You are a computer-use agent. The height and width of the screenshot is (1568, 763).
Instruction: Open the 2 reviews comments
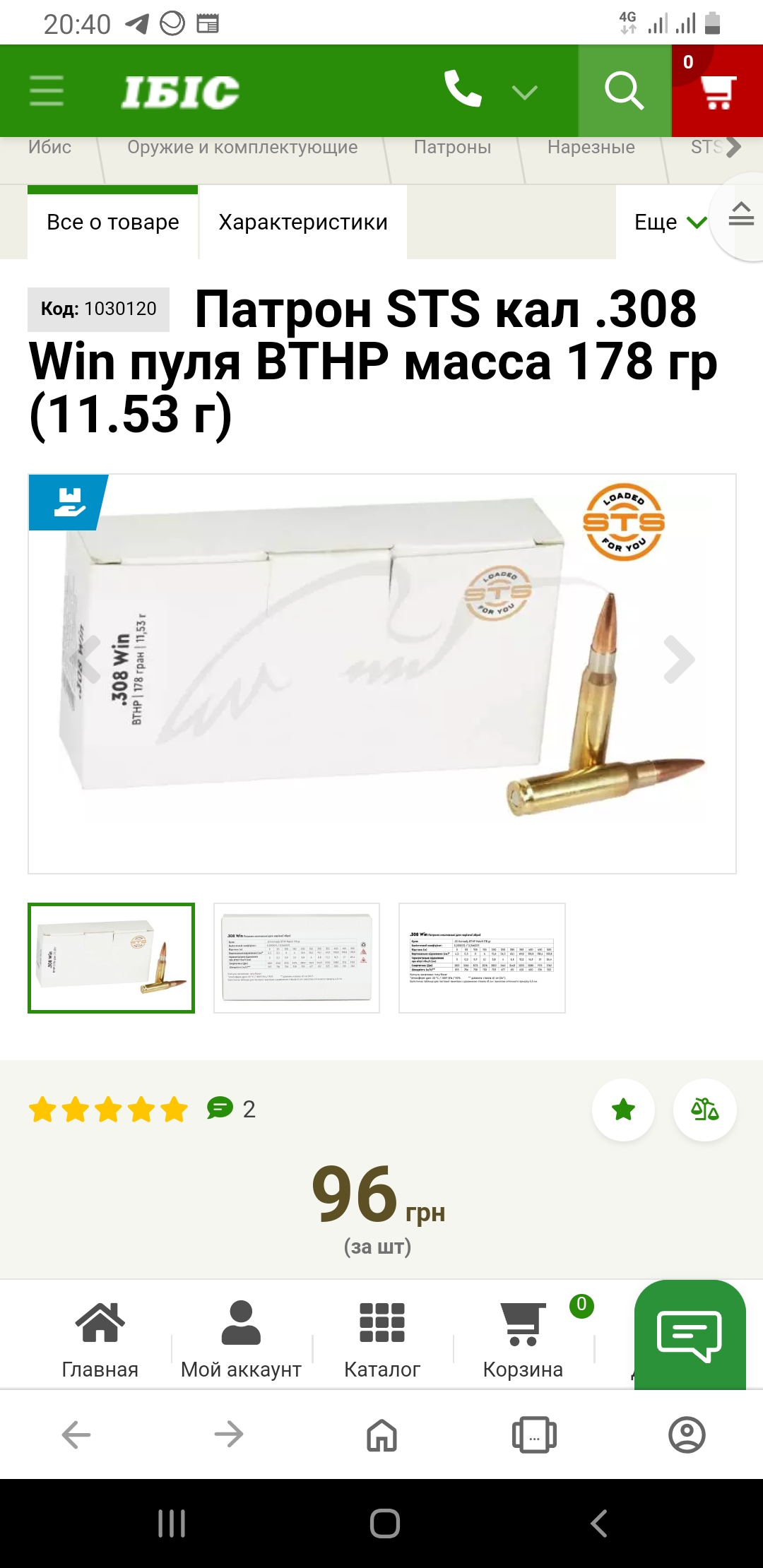click(231, 1109)
